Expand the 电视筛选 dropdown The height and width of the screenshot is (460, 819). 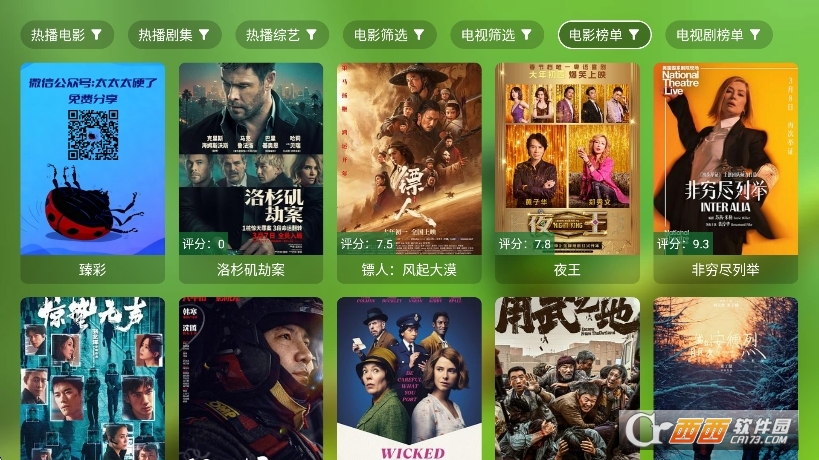[x=497, y=35]
